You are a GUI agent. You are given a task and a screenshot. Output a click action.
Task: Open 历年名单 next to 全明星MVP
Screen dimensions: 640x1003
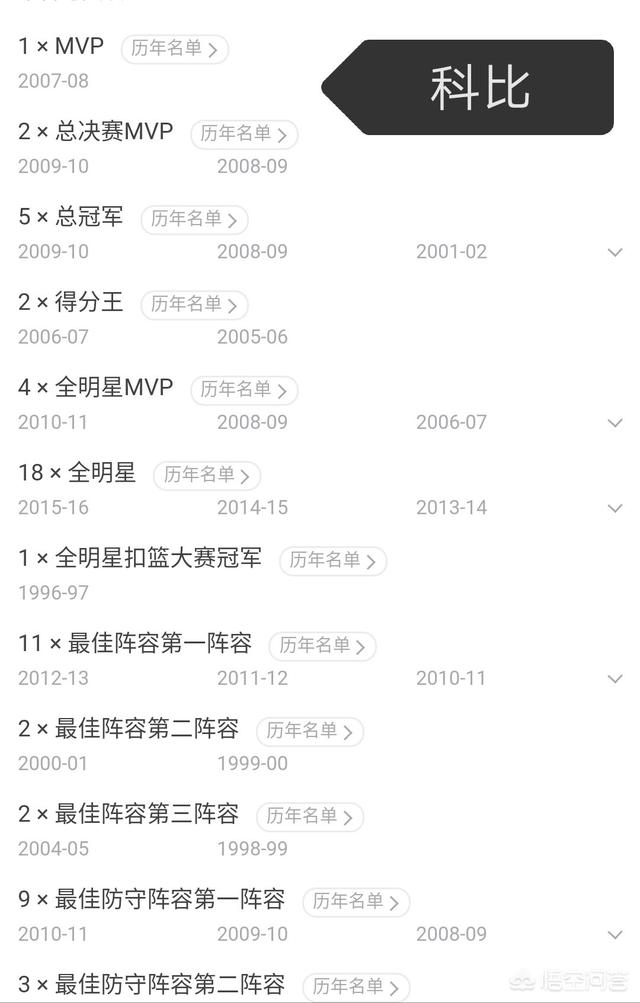tap(245, 389)
